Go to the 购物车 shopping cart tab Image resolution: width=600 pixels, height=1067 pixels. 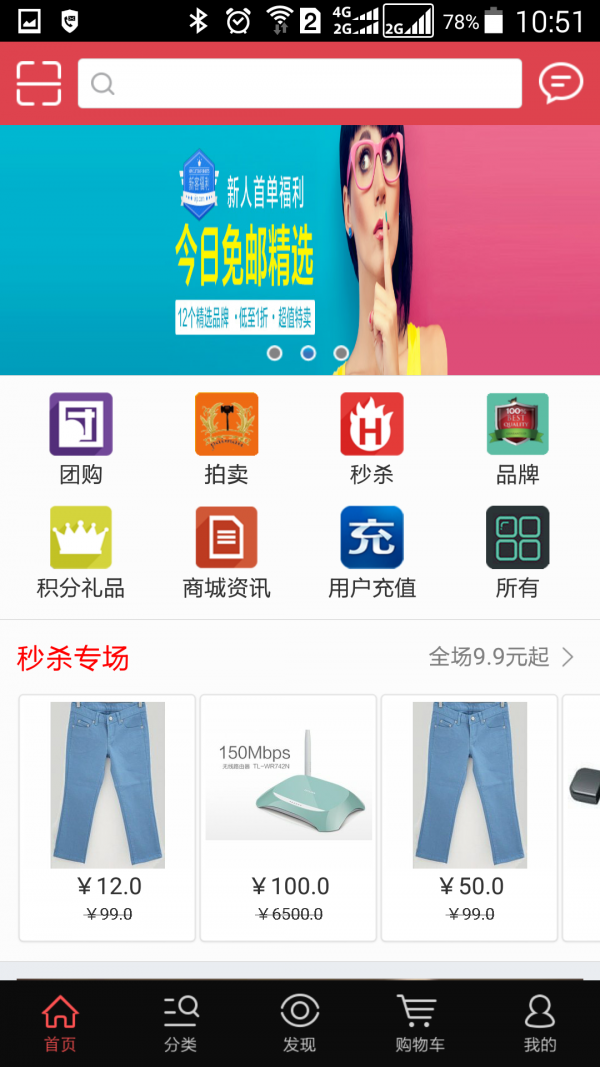point(420,1023)
